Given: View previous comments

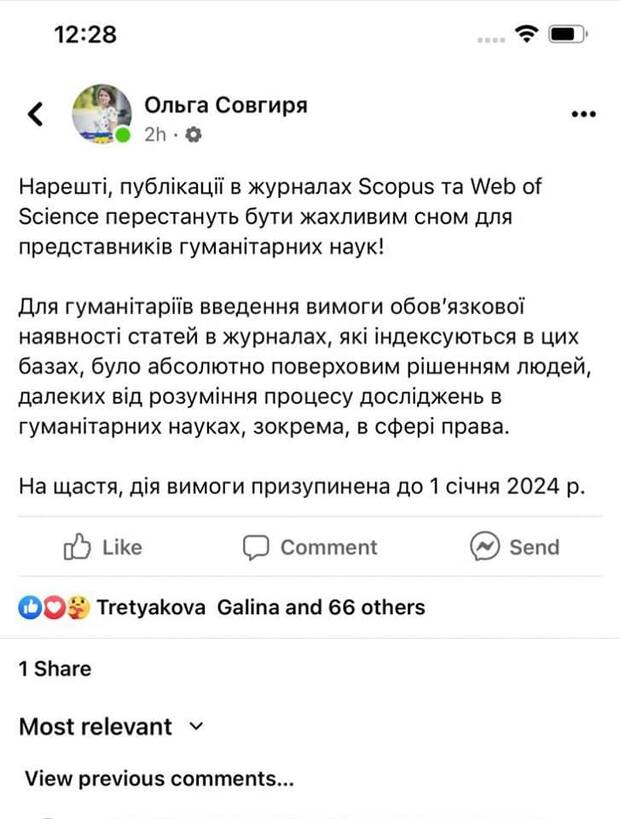Looking at the screenshot, I should (159, 778).
